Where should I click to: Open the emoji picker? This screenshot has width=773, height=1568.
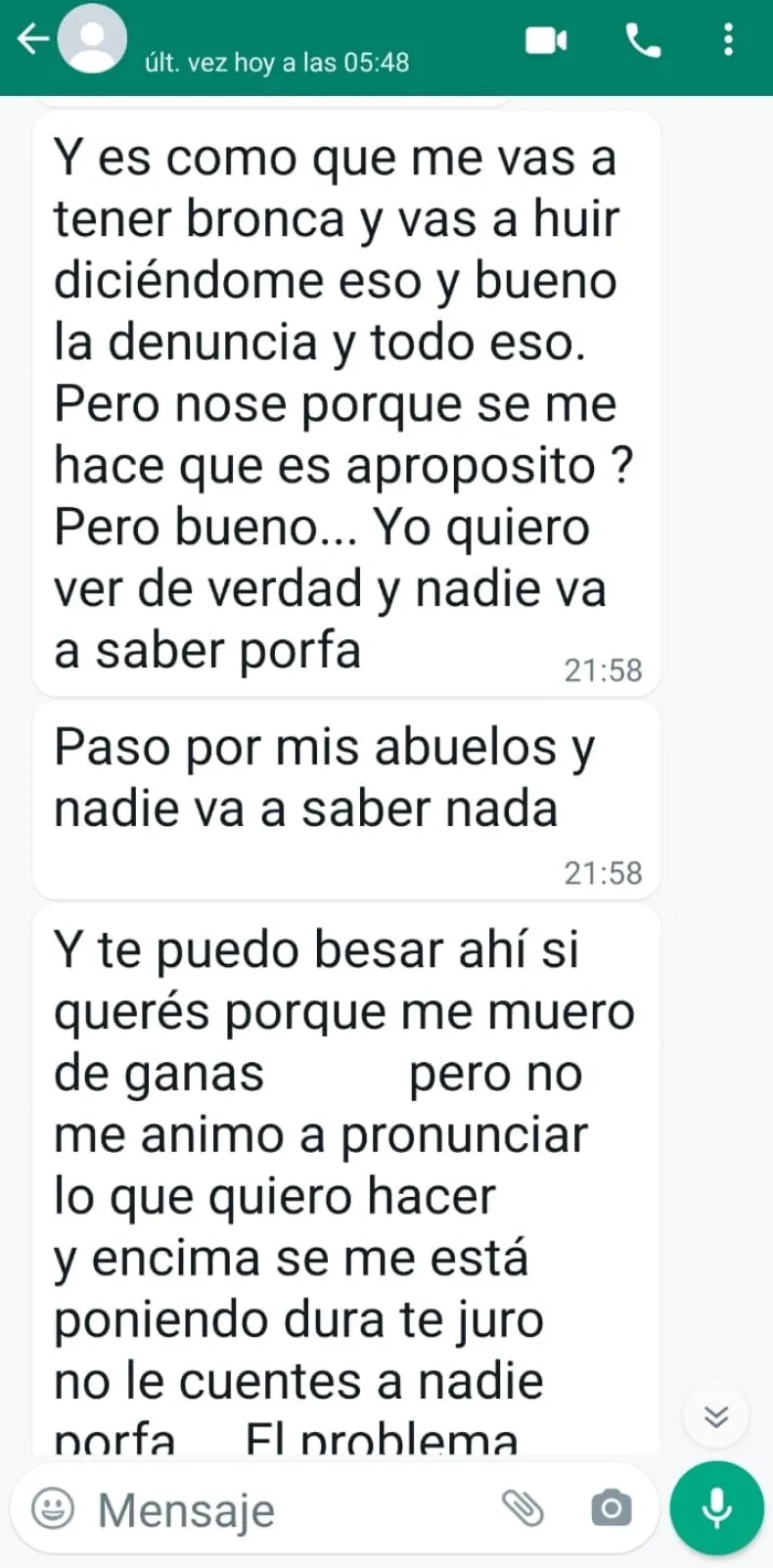coord(53,1508)
